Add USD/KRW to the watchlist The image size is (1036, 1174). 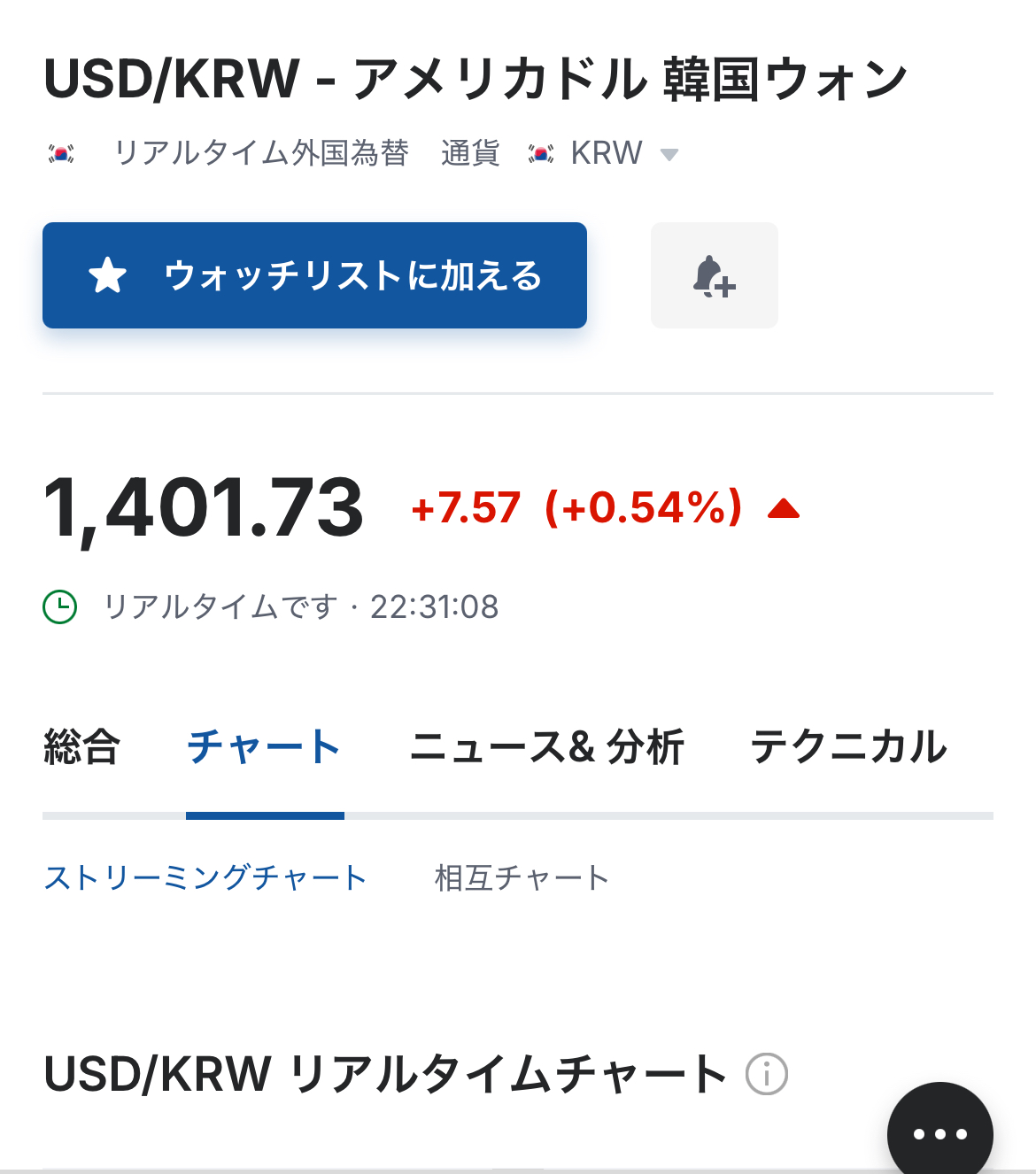point(314,275)
